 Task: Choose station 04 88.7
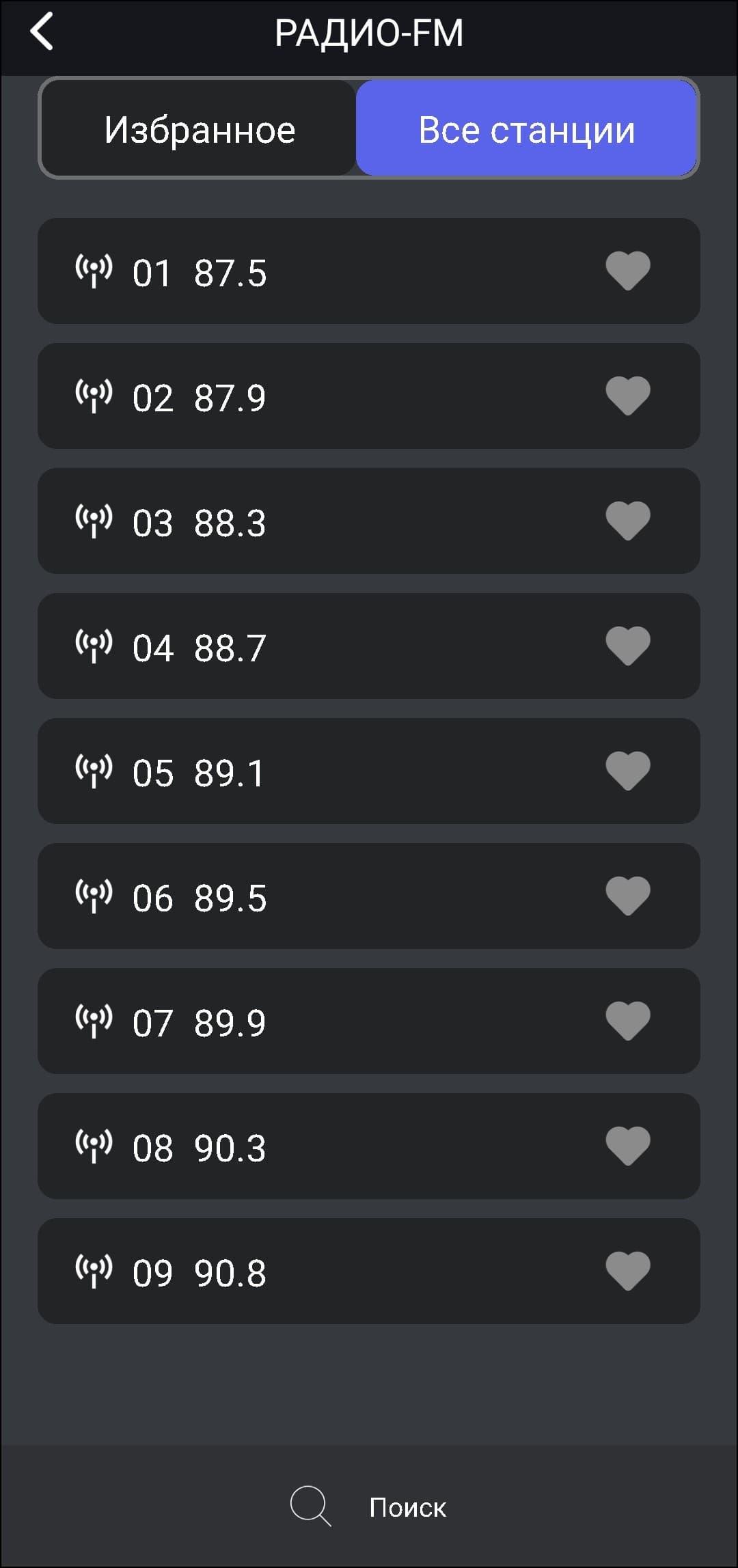(198, 647)
